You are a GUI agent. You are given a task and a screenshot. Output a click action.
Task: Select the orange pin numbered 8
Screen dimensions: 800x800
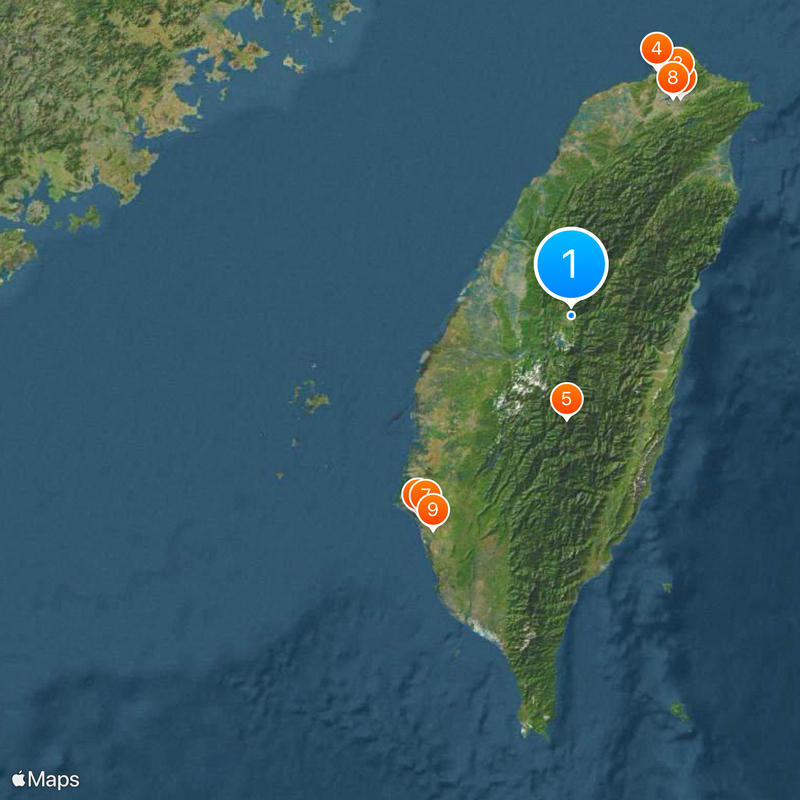pos(673,78)
